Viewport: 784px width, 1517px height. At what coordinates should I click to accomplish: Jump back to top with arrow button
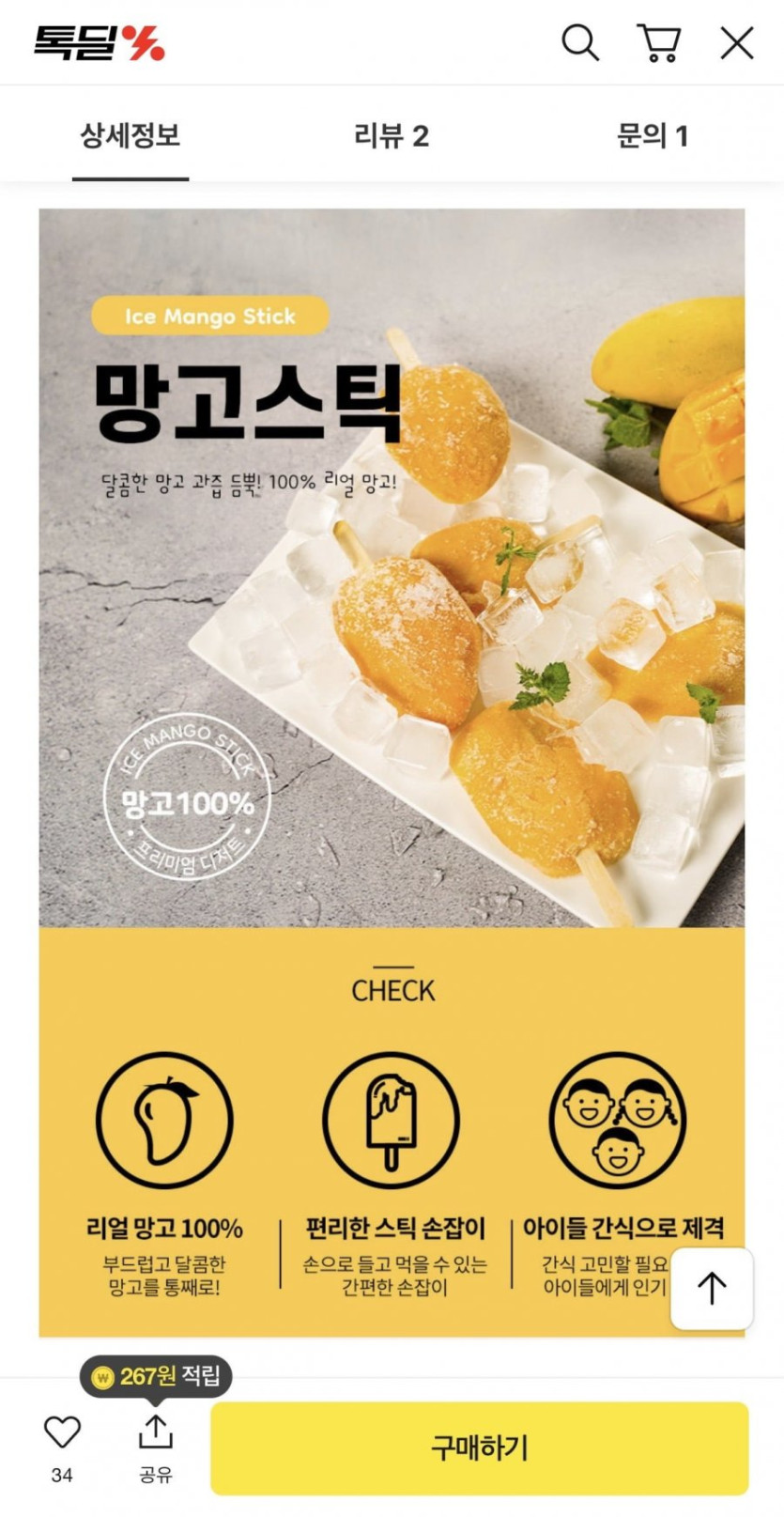tap(712, 1288)
